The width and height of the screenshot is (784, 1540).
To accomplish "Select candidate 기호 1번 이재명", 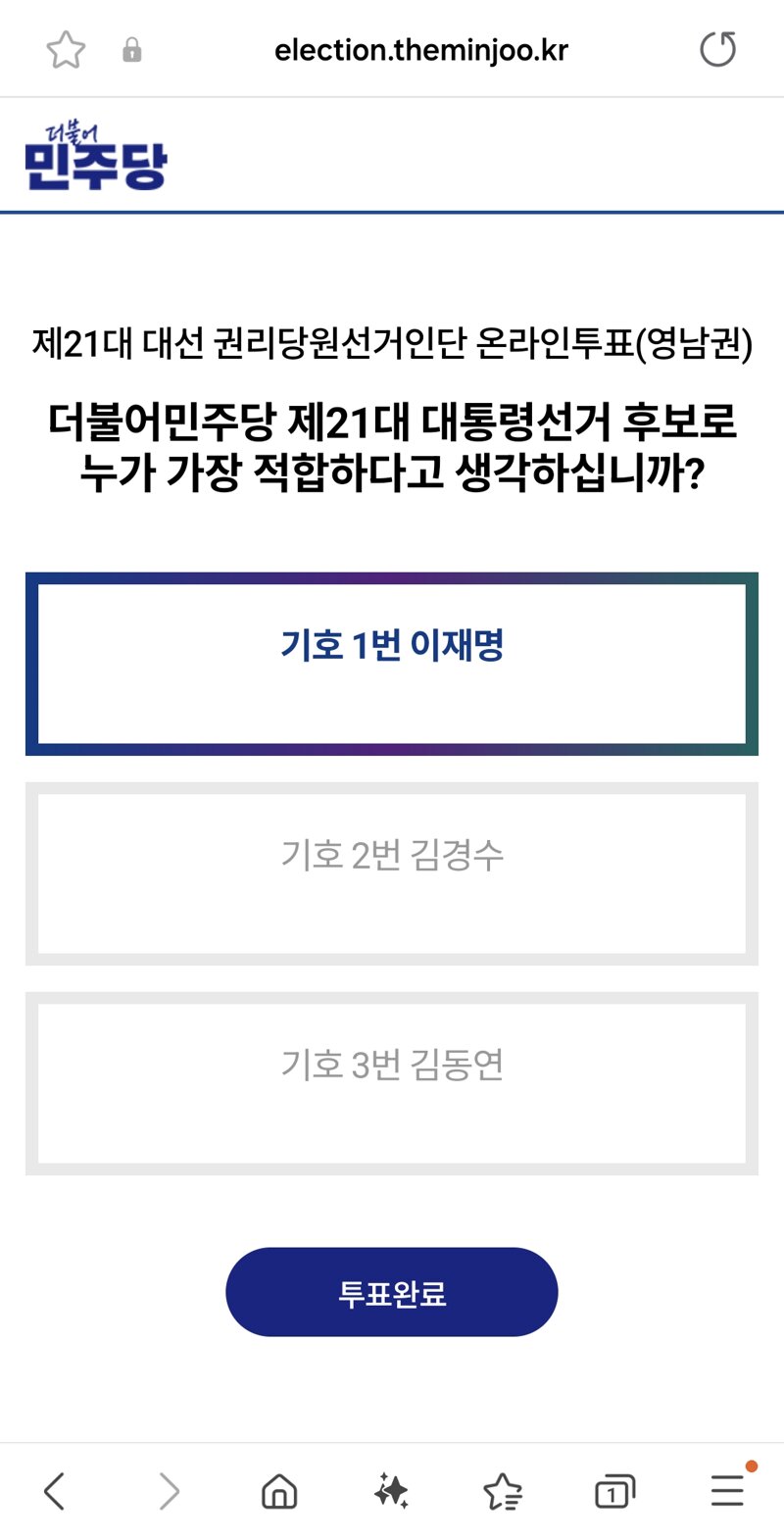I will pos(392,665).
